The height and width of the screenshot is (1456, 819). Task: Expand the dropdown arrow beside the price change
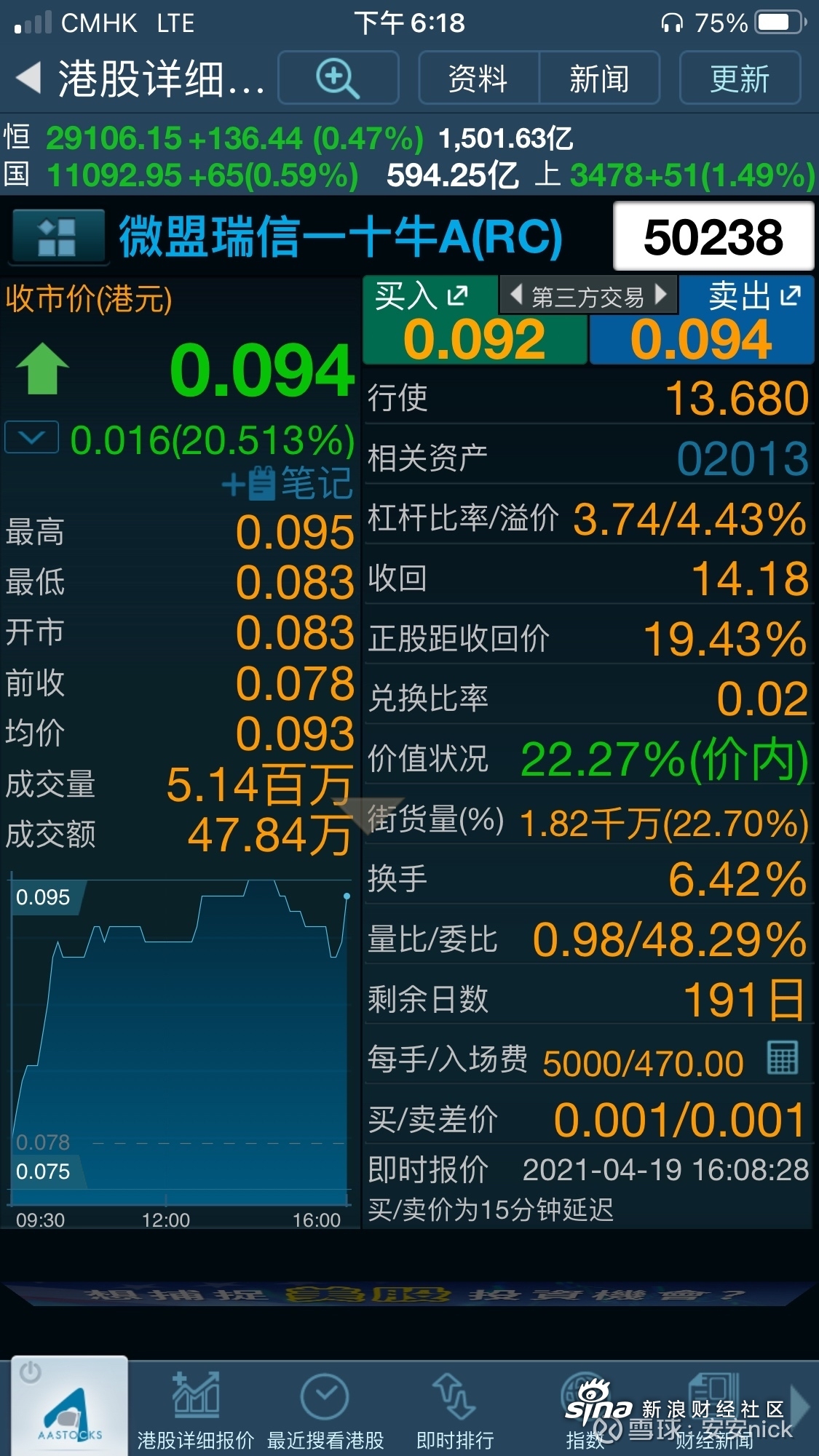pos(31,437)
